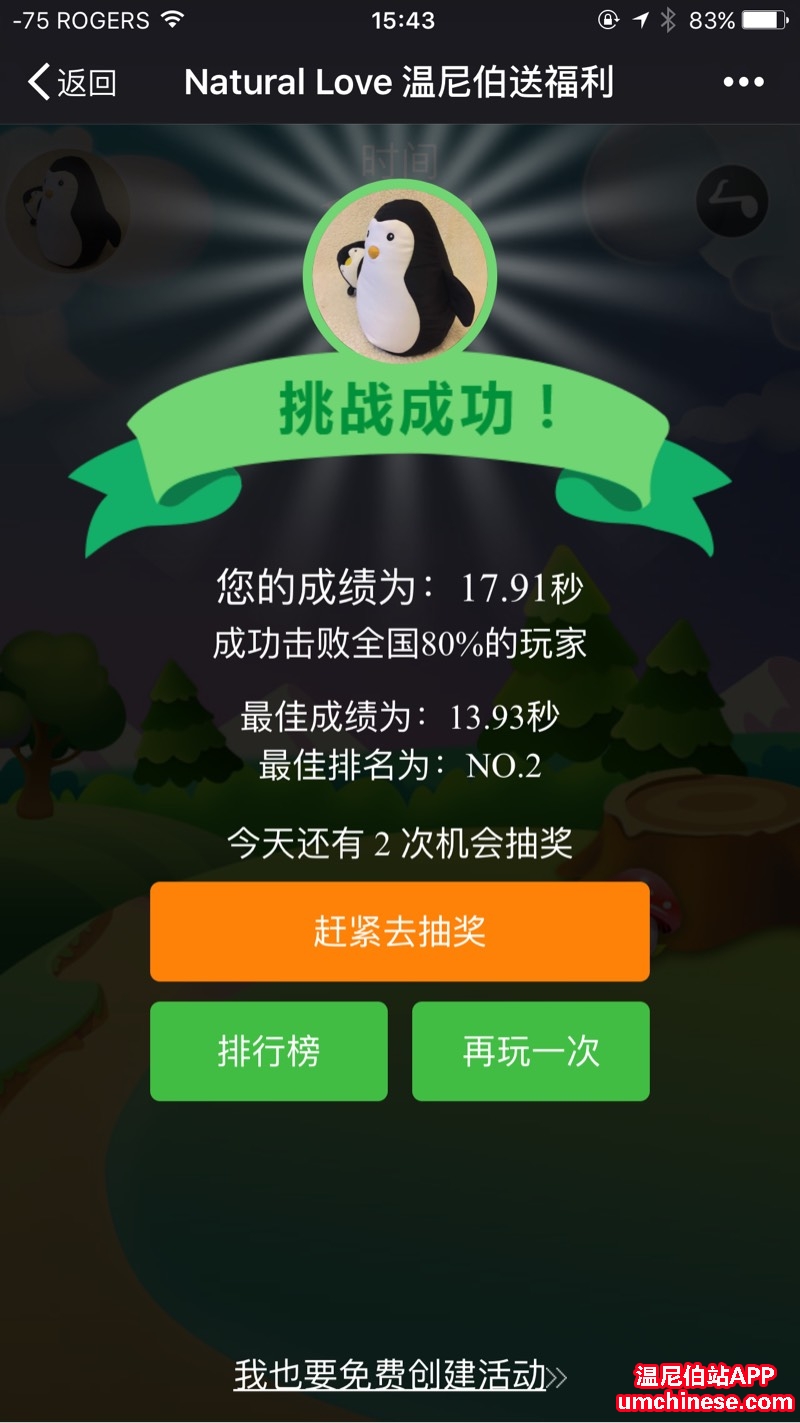Open the 排行榜 leaderboard
This screenshot has height=1423, width=800.
[x=268, y=1051]
